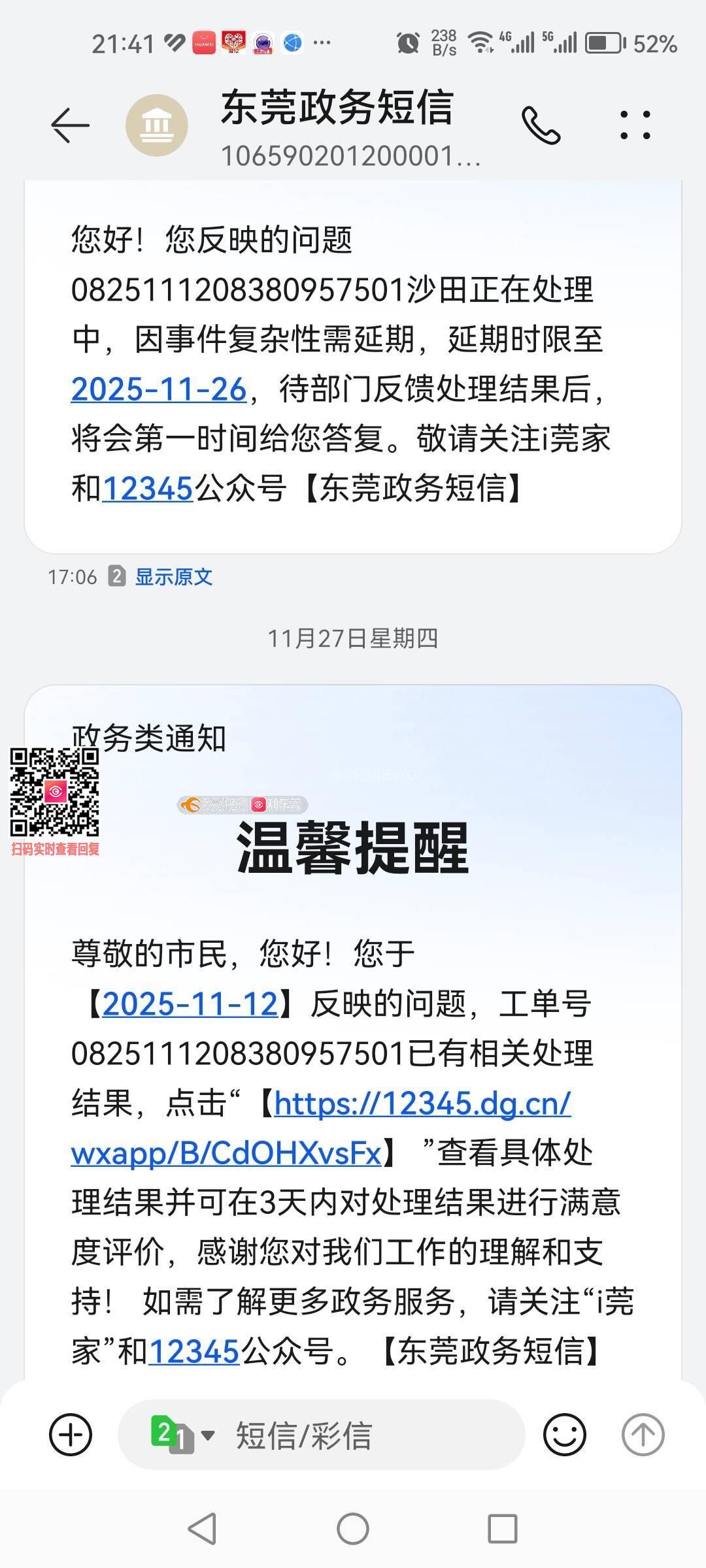Tap the 2025-11-26 date link
This screenshot has height=1568, width=706.
159,389
